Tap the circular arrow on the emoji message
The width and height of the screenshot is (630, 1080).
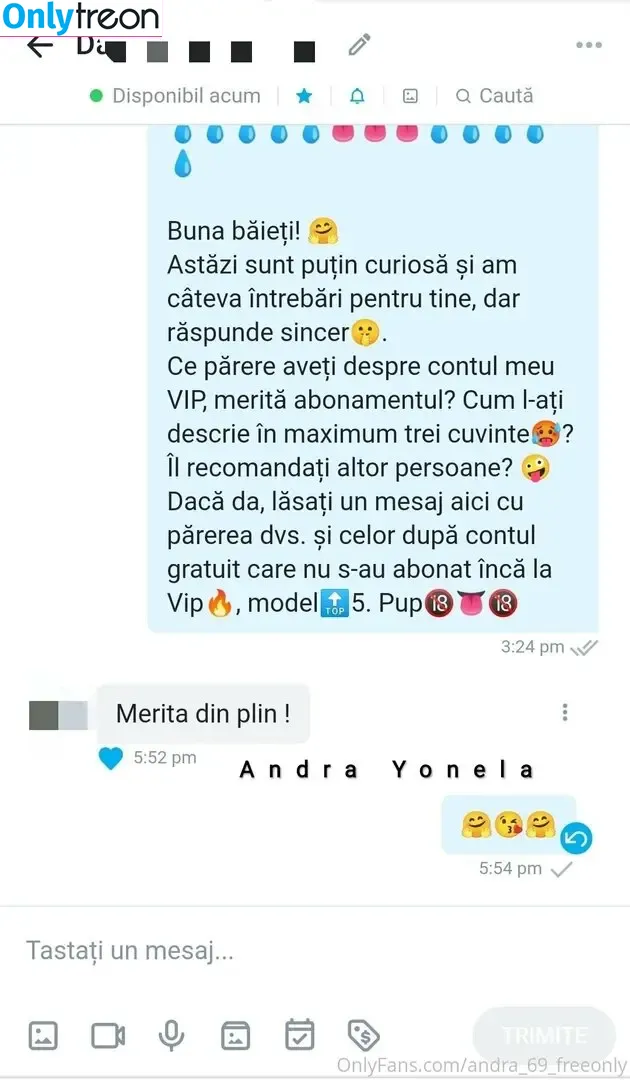click(576, 838)
